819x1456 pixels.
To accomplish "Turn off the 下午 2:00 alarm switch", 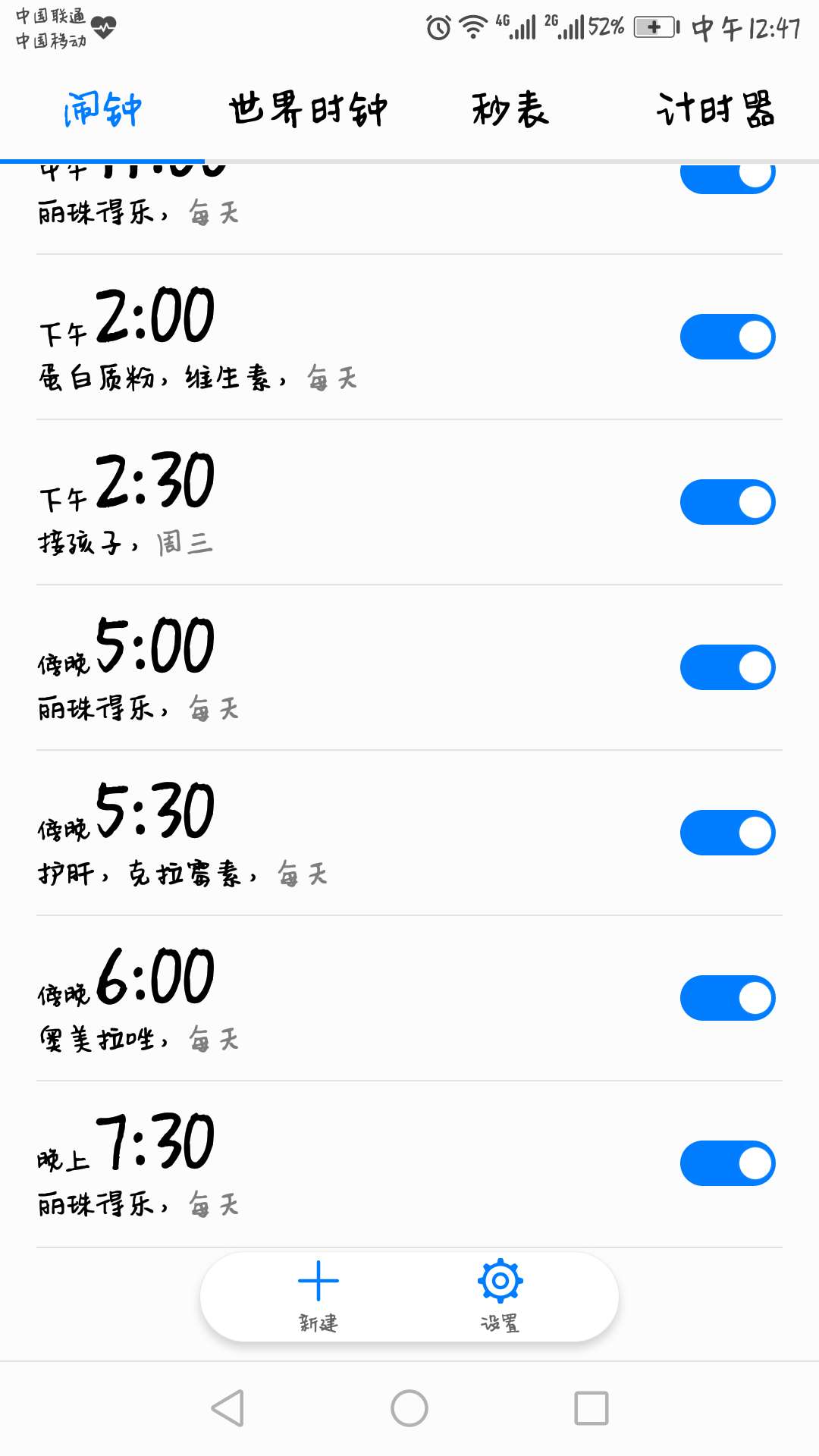I will pos(727,337).
